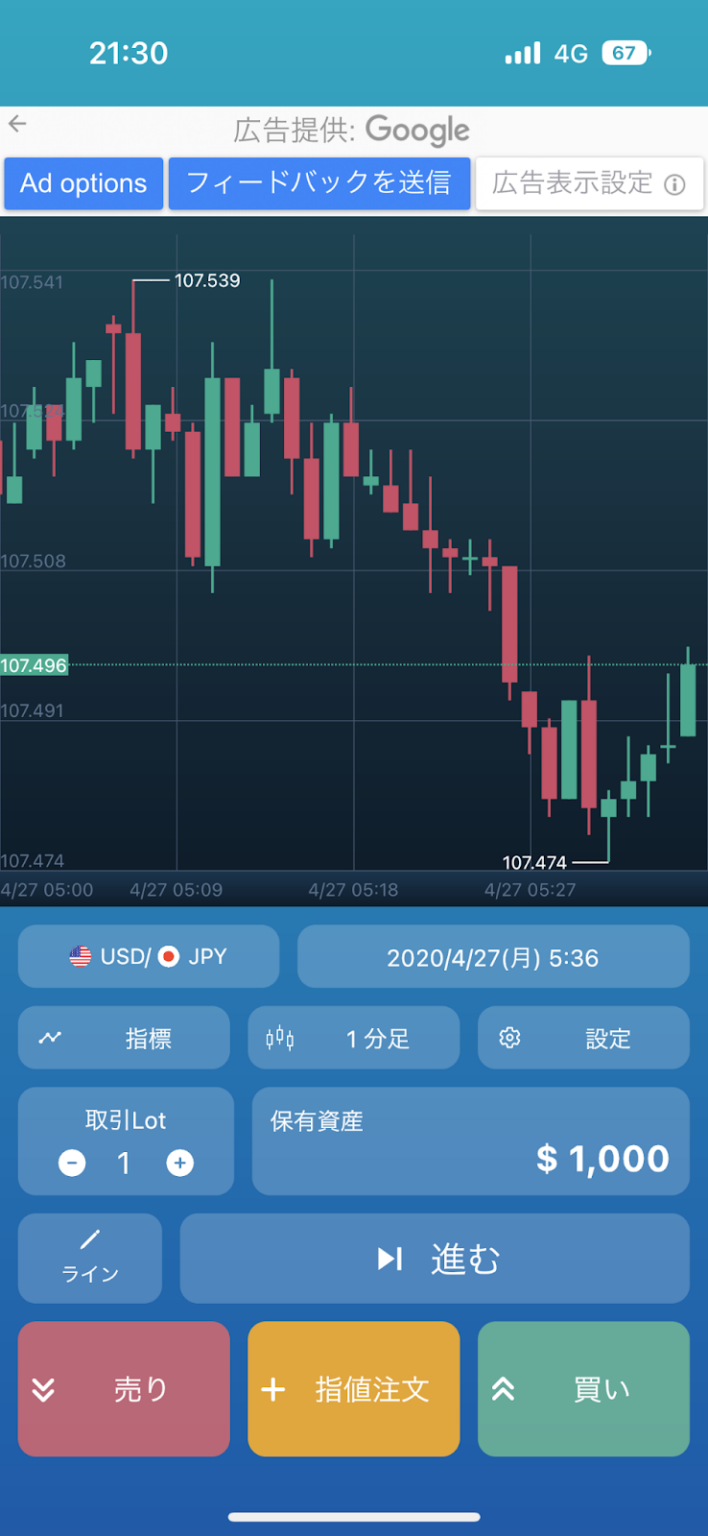Open 広告表示設定 ad settings
Image resolution: width=708 pixels, height=1536 pixels.
[x=589, y=184]
